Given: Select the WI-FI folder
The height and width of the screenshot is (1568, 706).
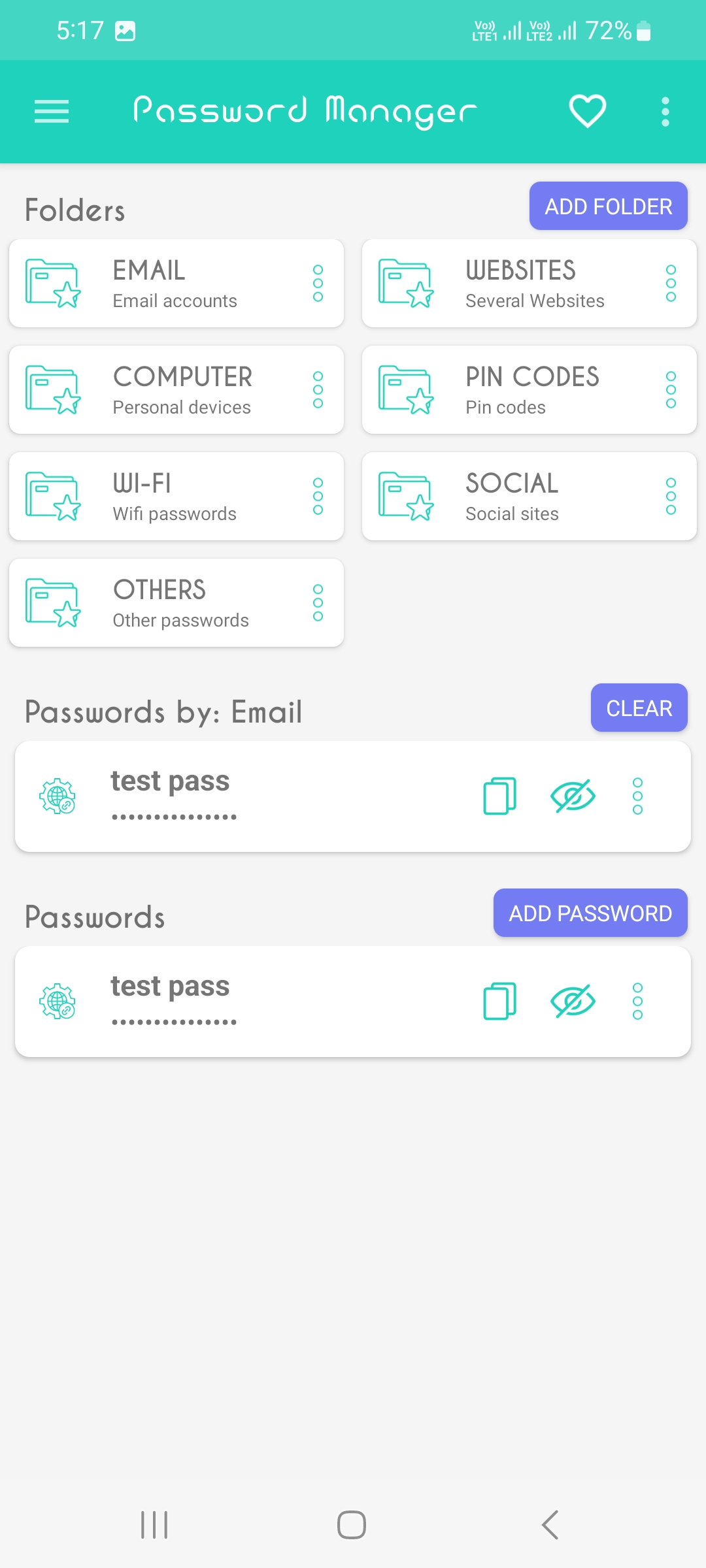Looking at the screenshot, I should click(176, 496).
